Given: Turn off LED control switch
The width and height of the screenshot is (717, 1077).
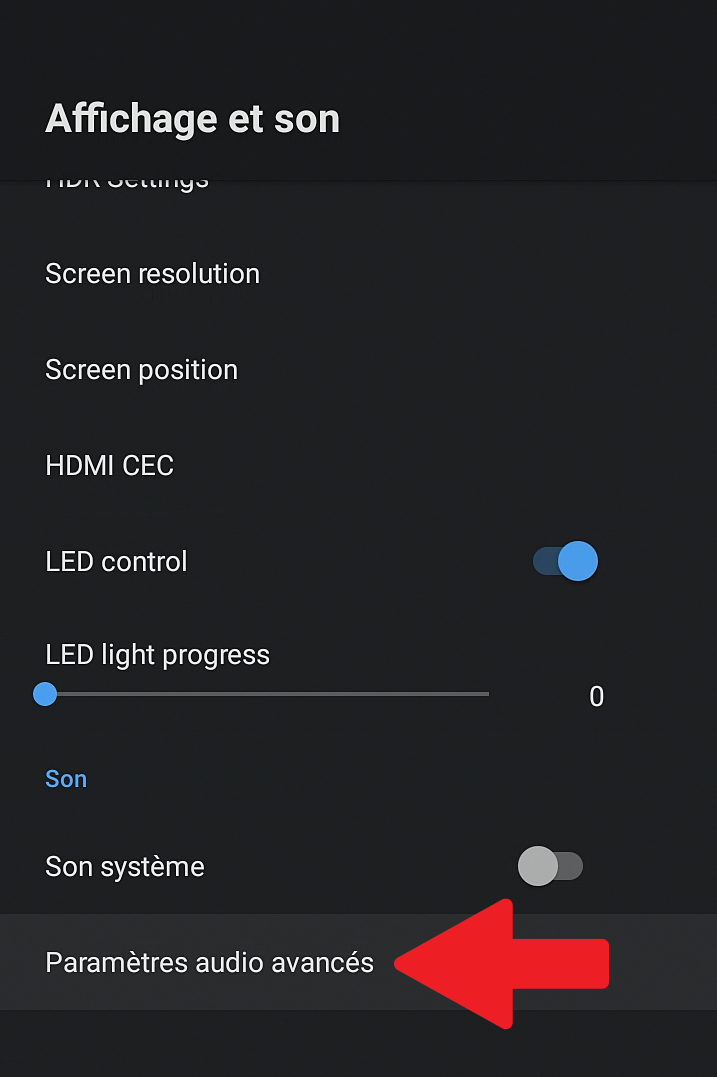Looking at the screenshot, I should (x=565, y=561).
